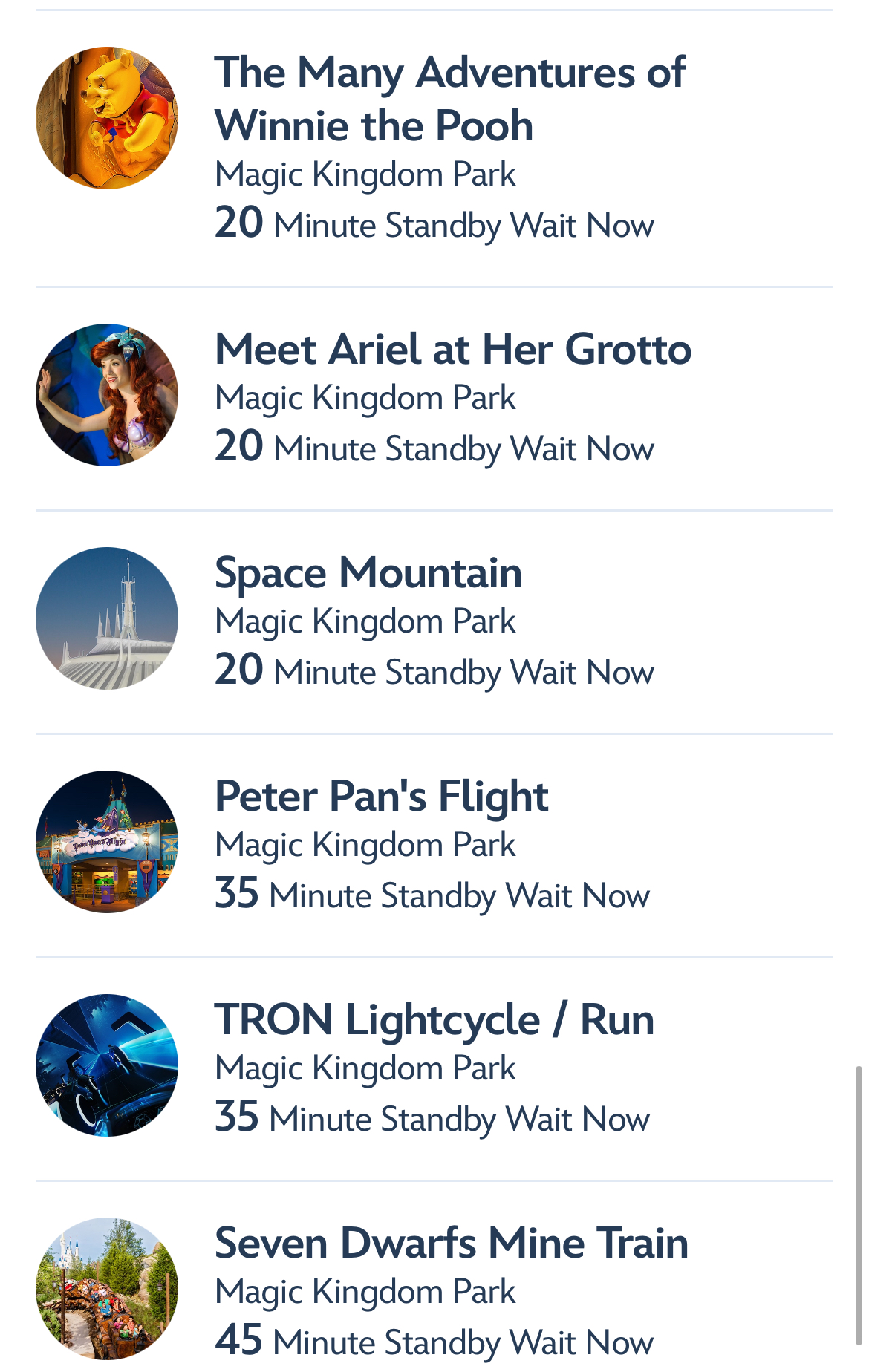View Space Mountain attraction details

368,573
